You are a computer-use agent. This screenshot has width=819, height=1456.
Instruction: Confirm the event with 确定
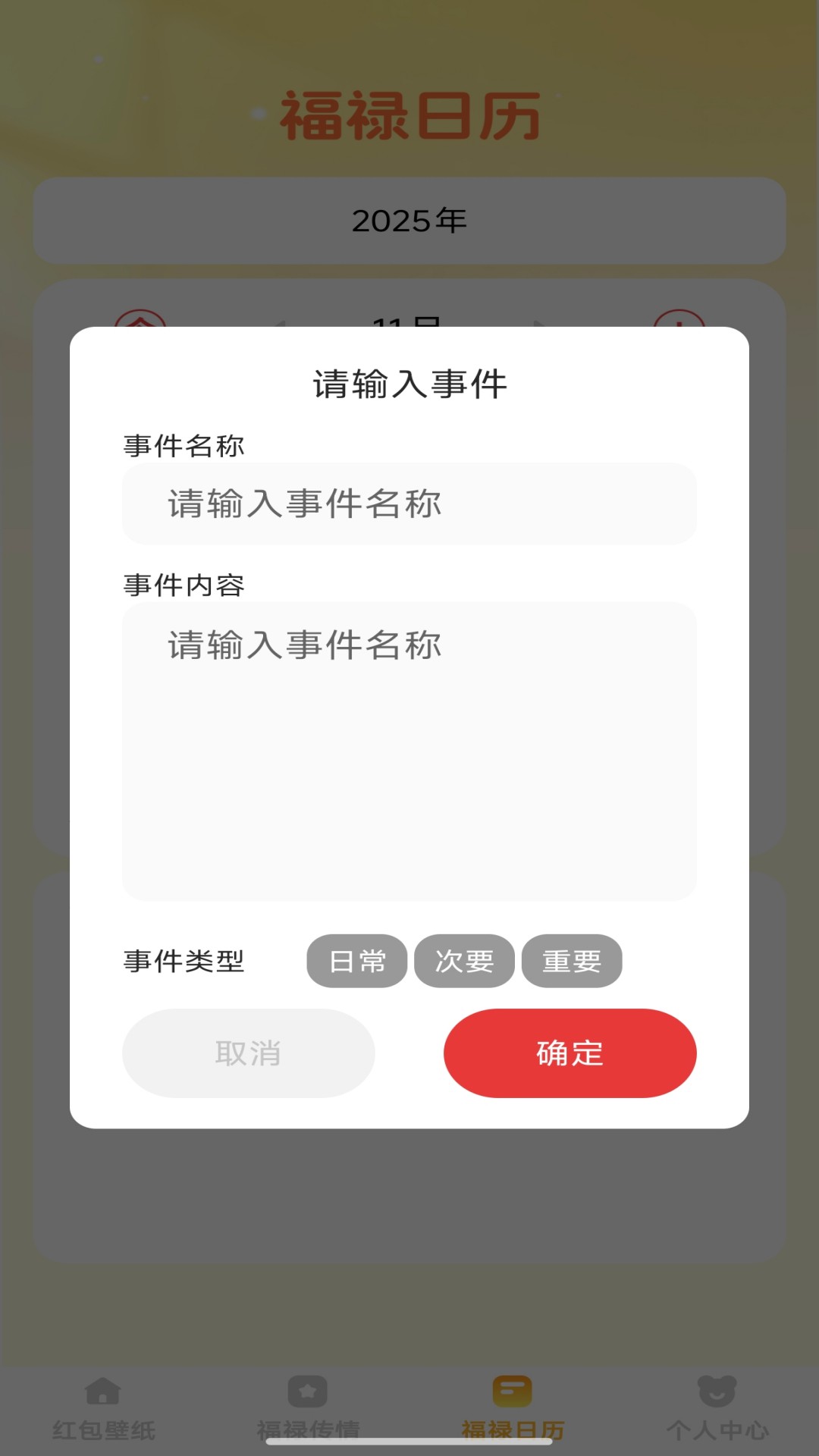coord(570,1053)
